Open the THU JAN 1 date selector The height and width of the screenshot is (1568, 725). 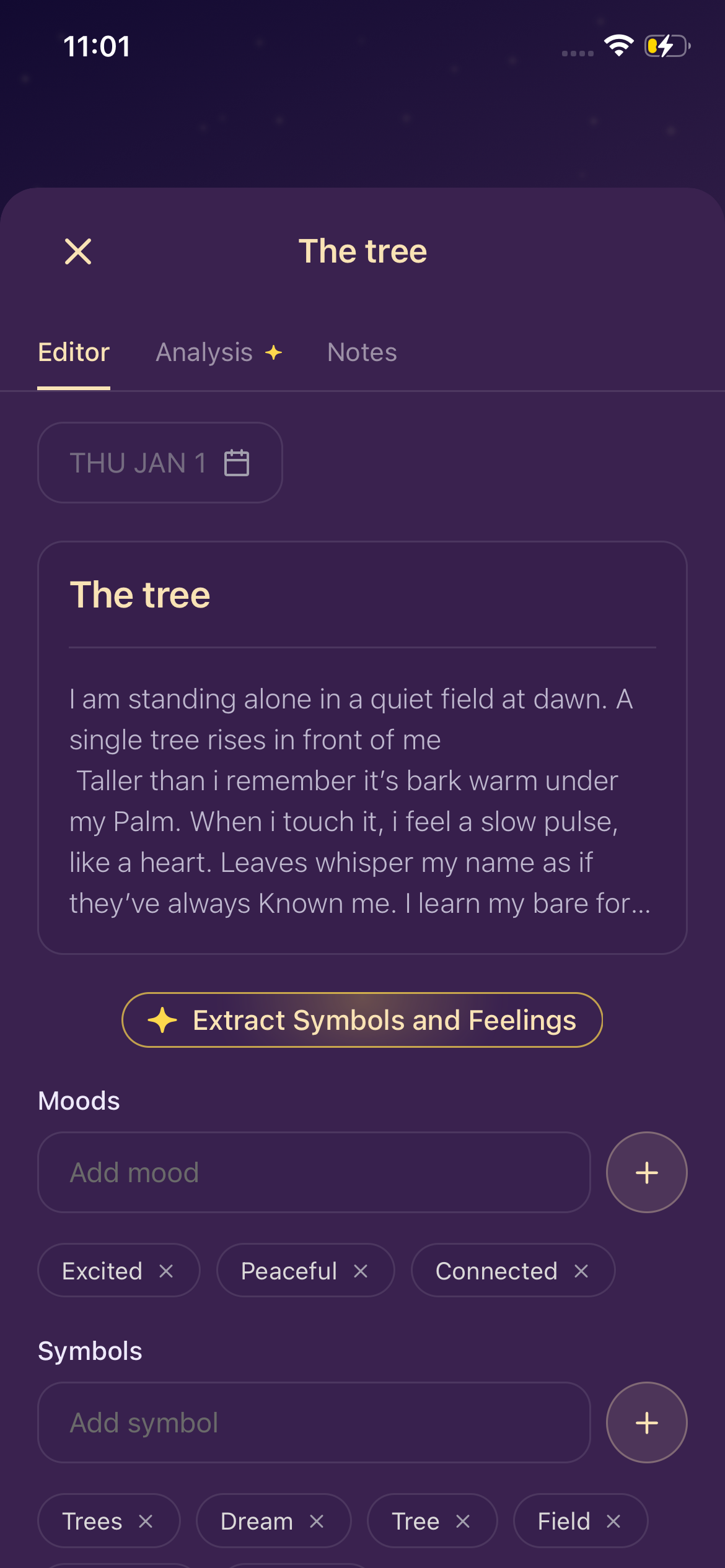(160, 462)
